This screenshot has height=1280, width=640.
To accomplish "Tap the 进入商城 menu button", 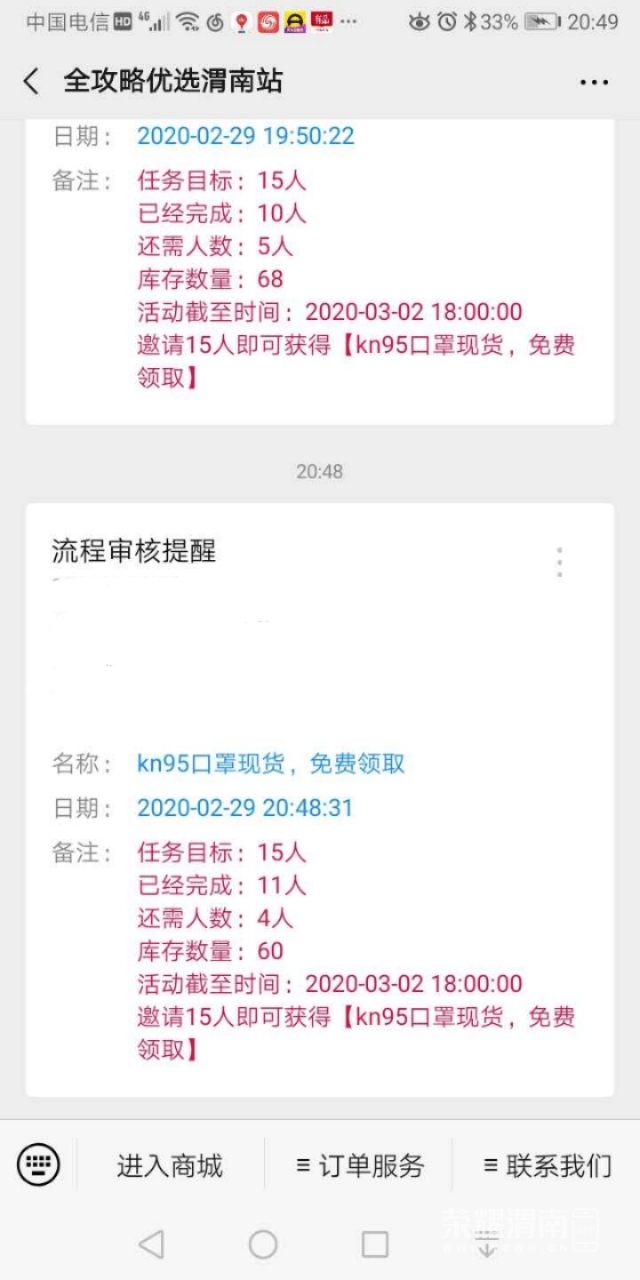I will 170,1165.
